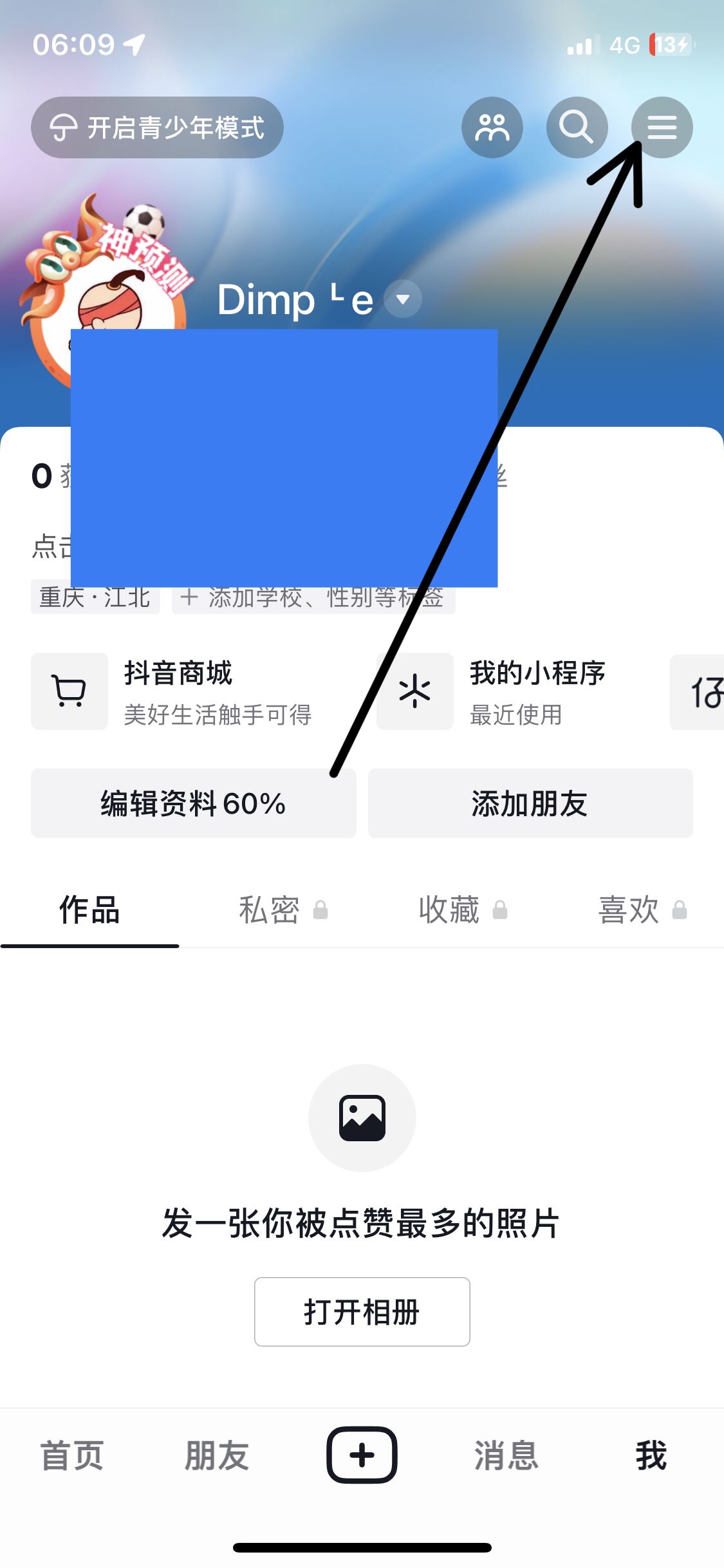Enable 青少年模式 teen mode
The image size is (724, 1568).
pyautogui.click(x=156, y=127)
